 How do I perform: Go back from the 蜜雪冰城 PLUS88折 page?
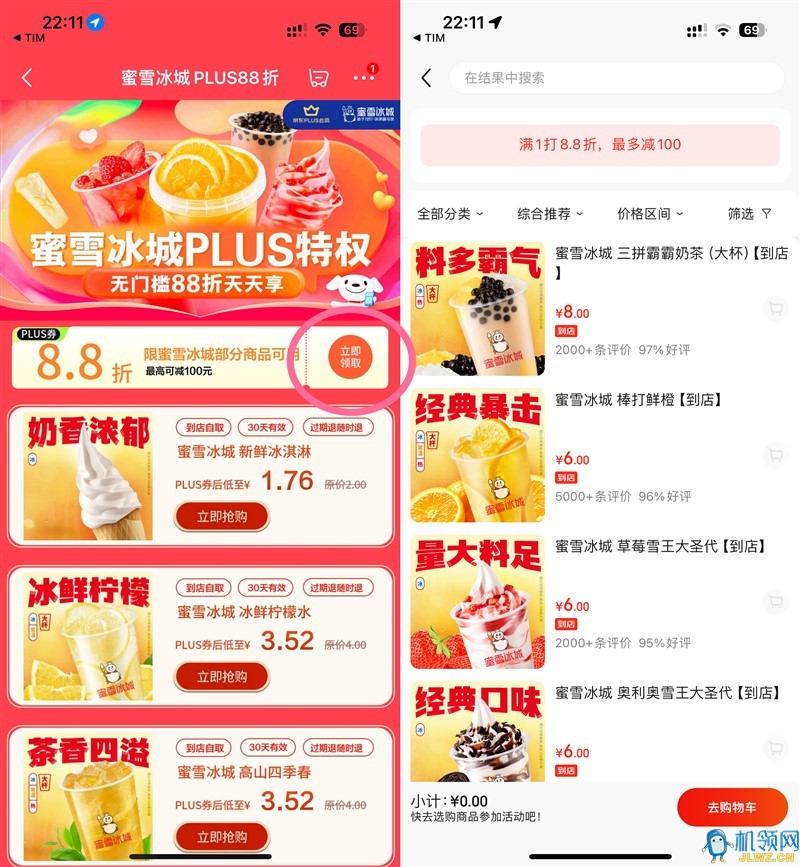point(27,78)
